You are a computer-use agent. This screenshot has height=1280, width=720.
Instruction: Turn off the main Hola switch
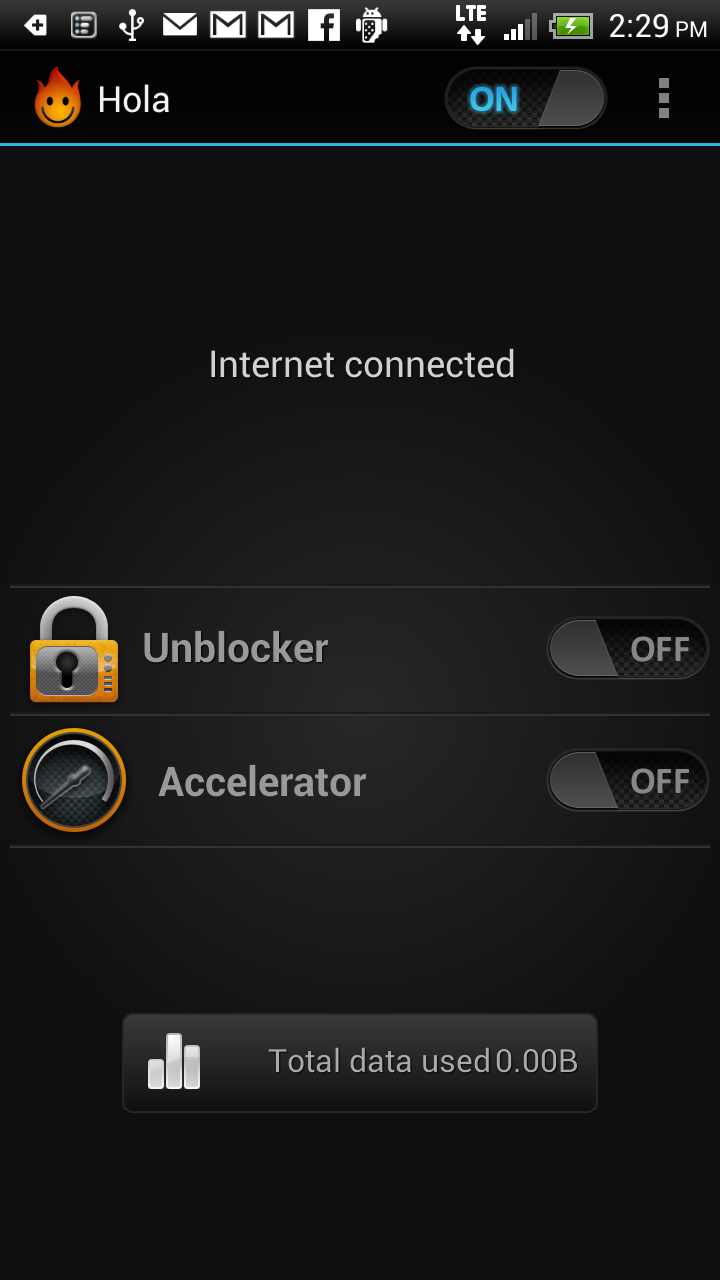pos(526,98)
